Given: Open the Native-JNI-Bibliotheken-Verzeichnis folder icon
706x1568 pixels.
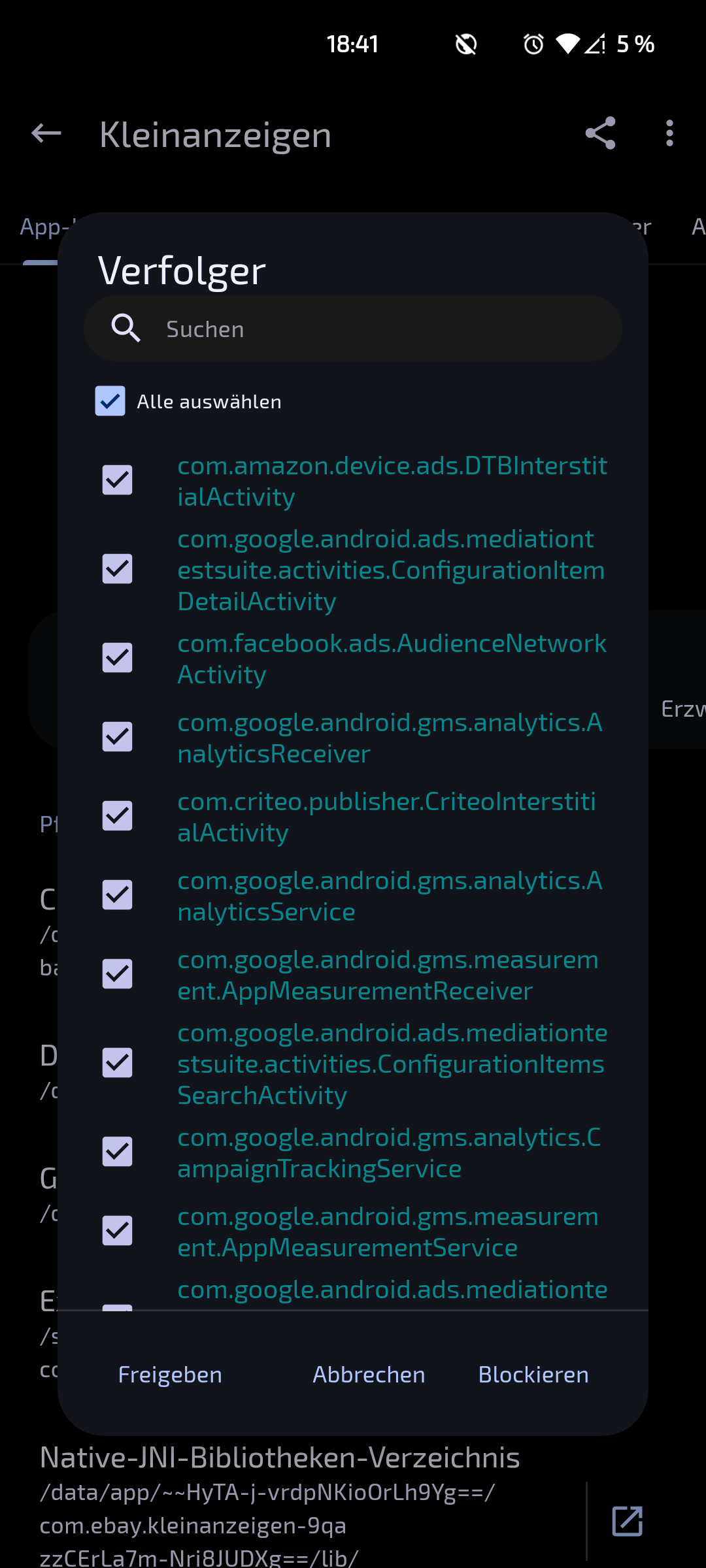Looking at the screenshot, I should 627,1521.
